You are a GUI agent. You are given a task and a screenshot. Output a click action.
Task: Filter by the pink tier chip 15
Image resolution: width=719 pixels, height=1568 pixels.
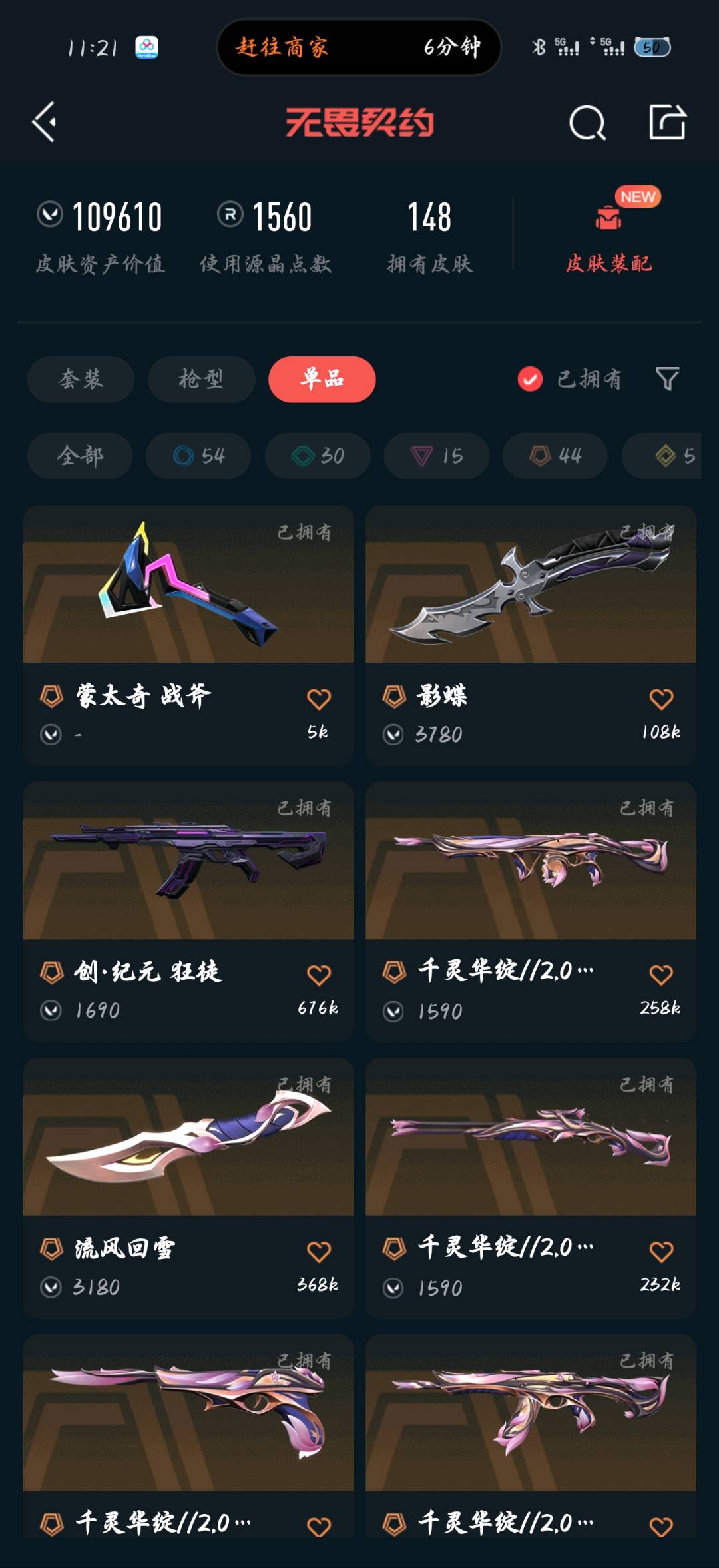436,456
